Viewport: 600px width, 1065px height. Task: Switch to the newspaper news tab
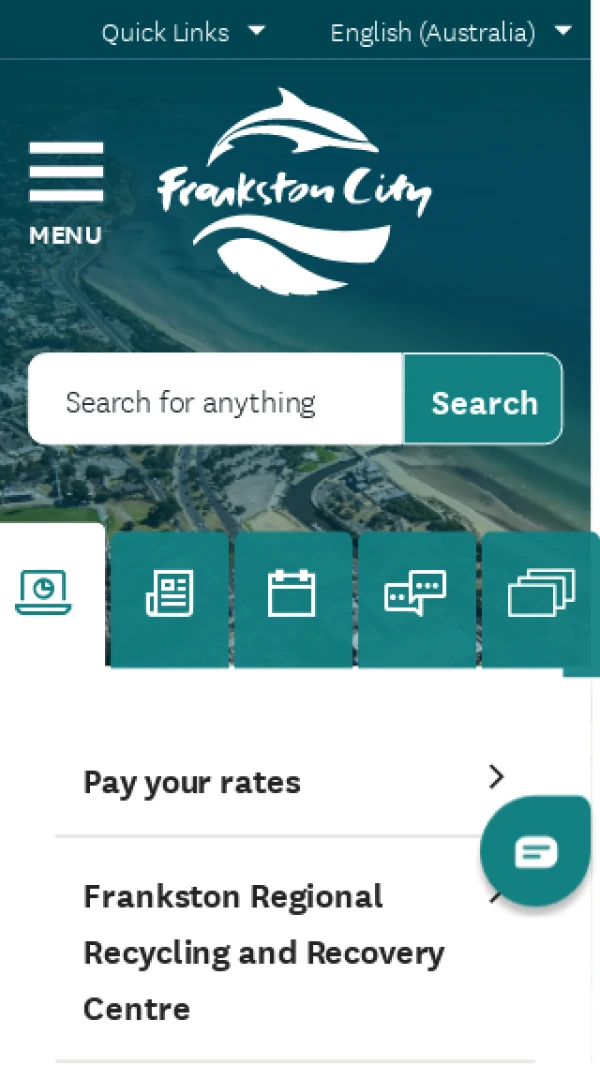pyautogui.click(x=170, y=593)
